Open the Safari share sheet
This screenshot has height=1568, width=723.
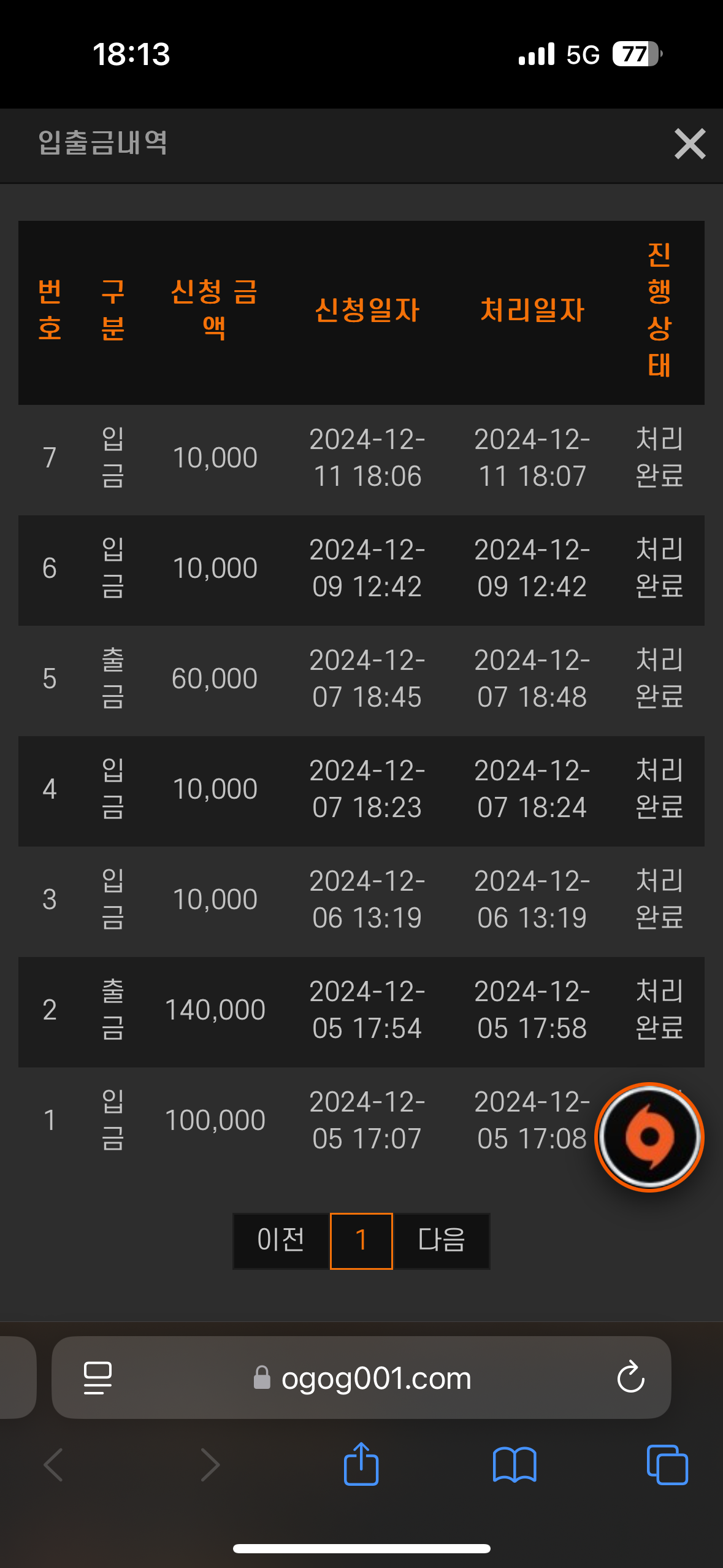[361, 1464]
